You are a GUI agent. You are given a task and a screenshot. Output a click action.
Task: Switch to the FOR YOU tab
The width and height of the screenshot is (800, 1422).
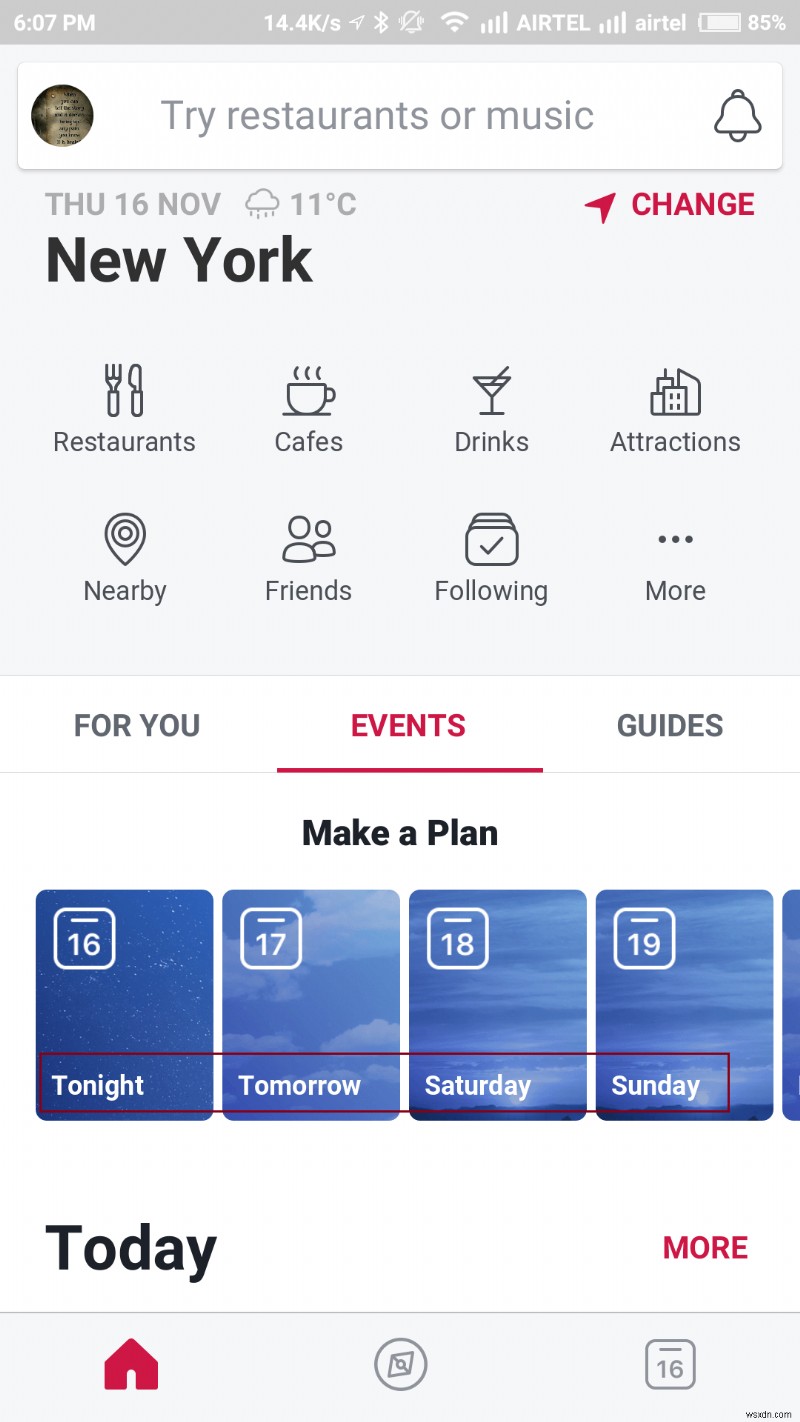coord(137,726)
